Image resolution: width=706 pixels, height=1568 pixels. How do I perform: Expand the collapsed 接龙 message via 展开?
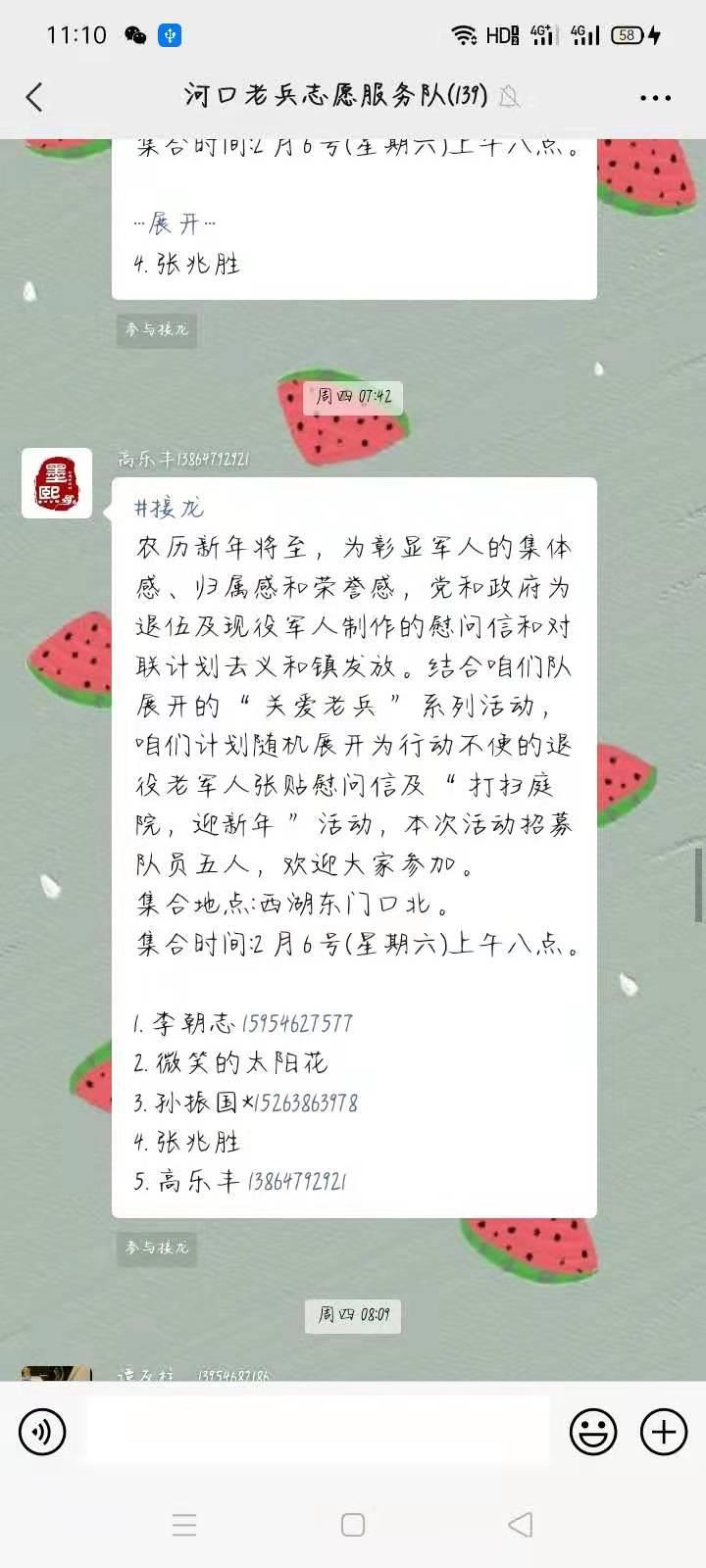[175, 223]
